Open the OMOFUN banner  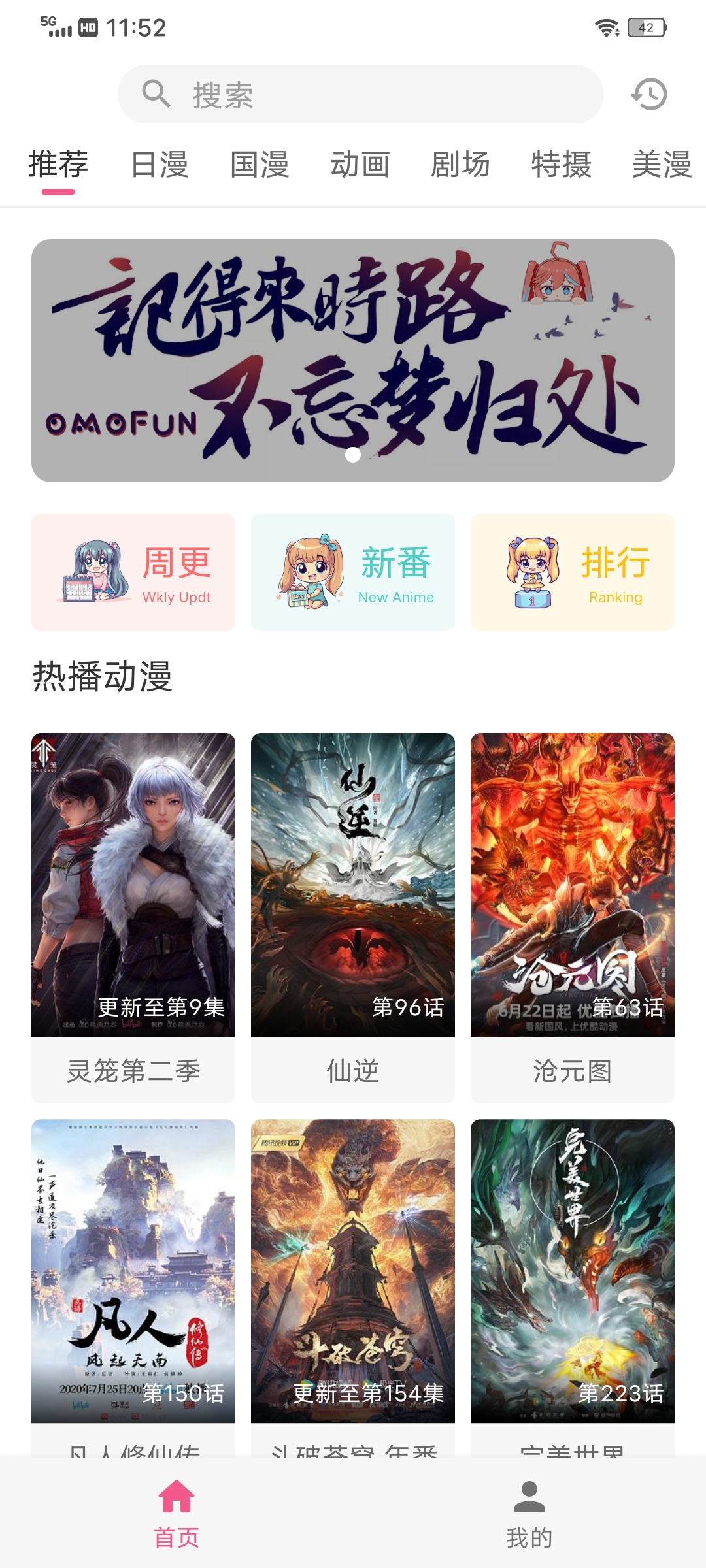click(353, 361)
